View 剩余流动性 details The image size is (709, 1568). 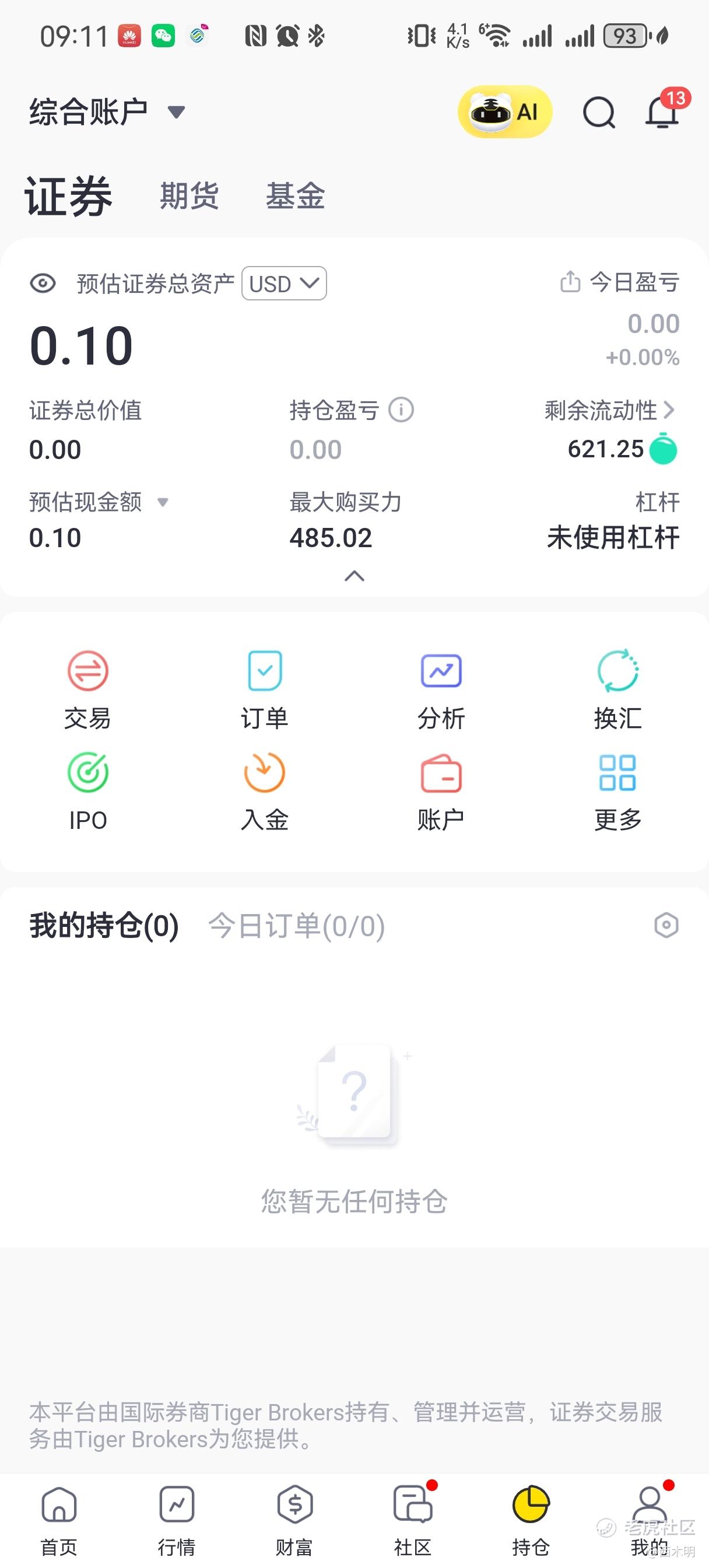tap(609, 410)
